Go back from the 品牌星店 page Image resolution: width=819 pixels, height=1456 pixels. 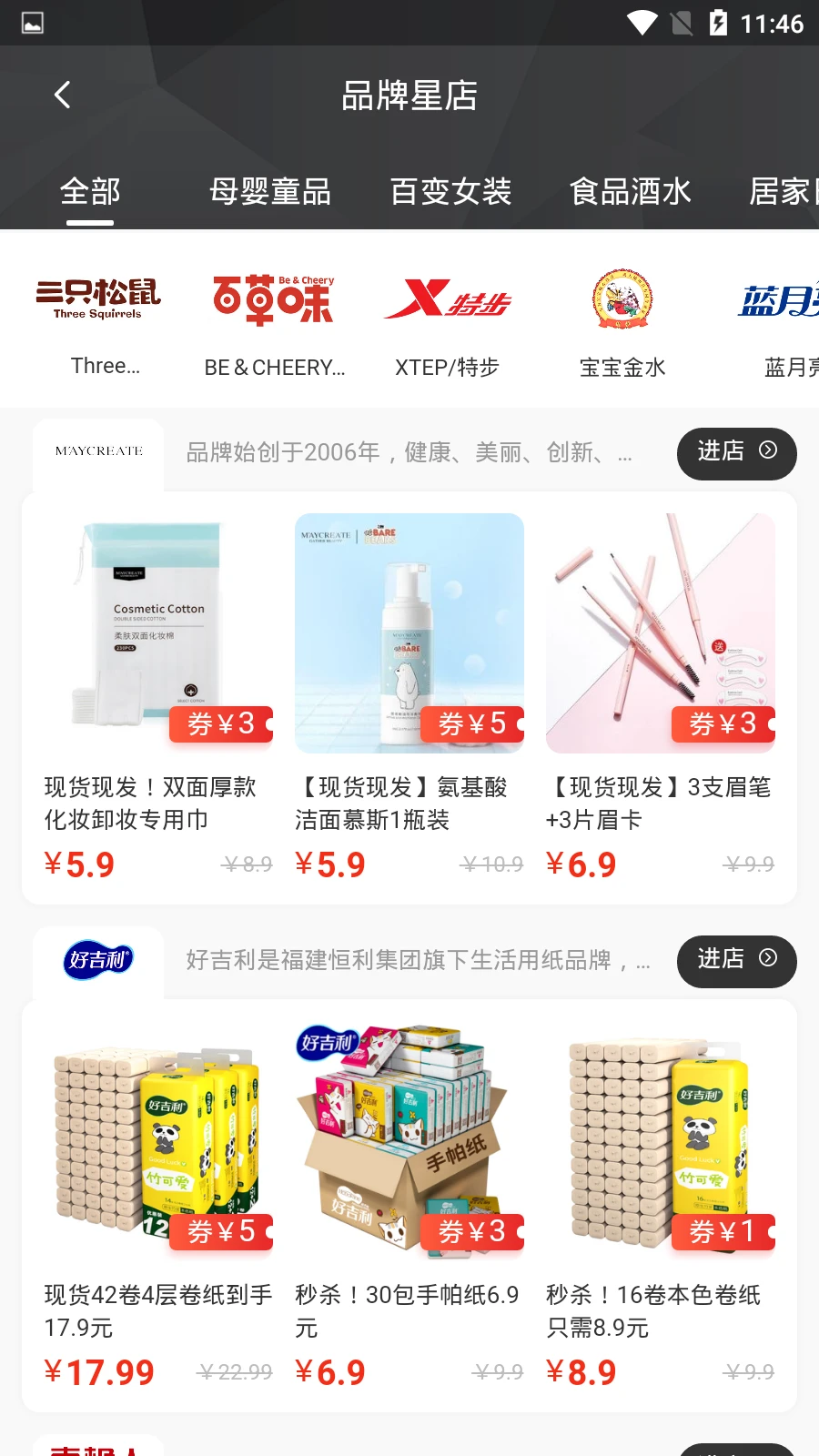click(x=62, y=95)
